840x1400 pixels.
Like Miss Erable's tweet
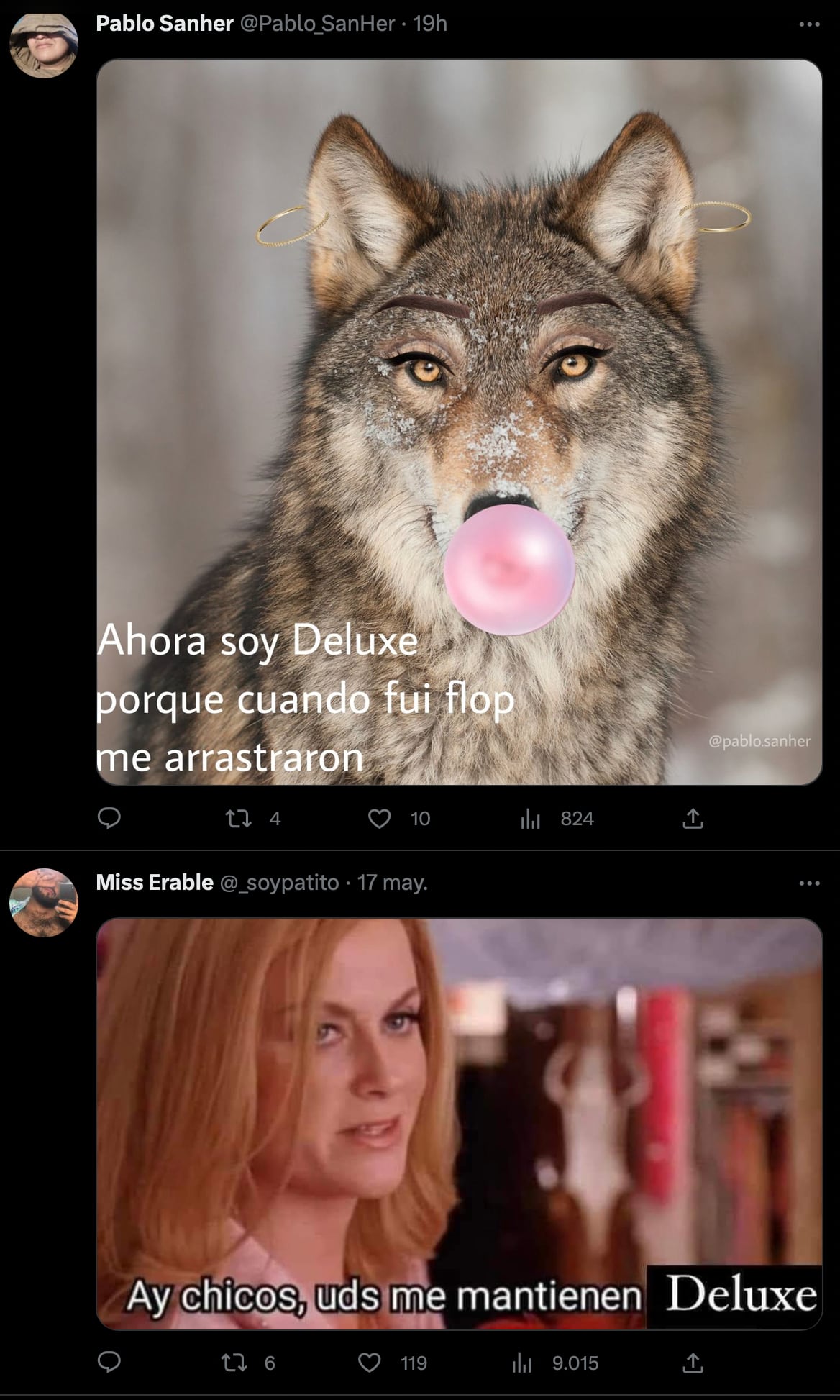370,1362
